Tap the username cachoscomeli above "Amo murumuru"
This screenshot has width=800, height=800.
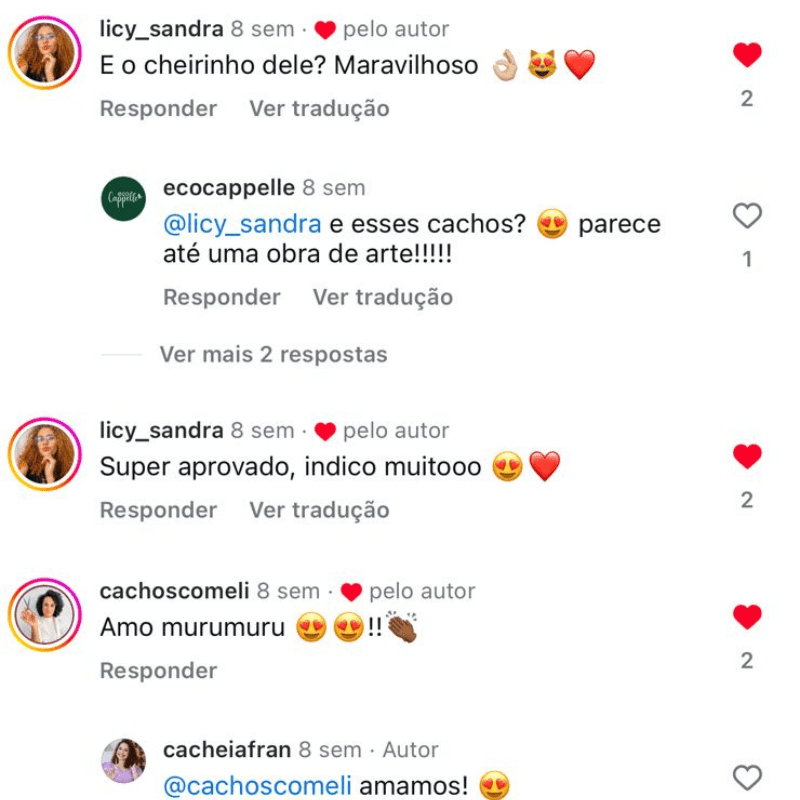(174, 591)
